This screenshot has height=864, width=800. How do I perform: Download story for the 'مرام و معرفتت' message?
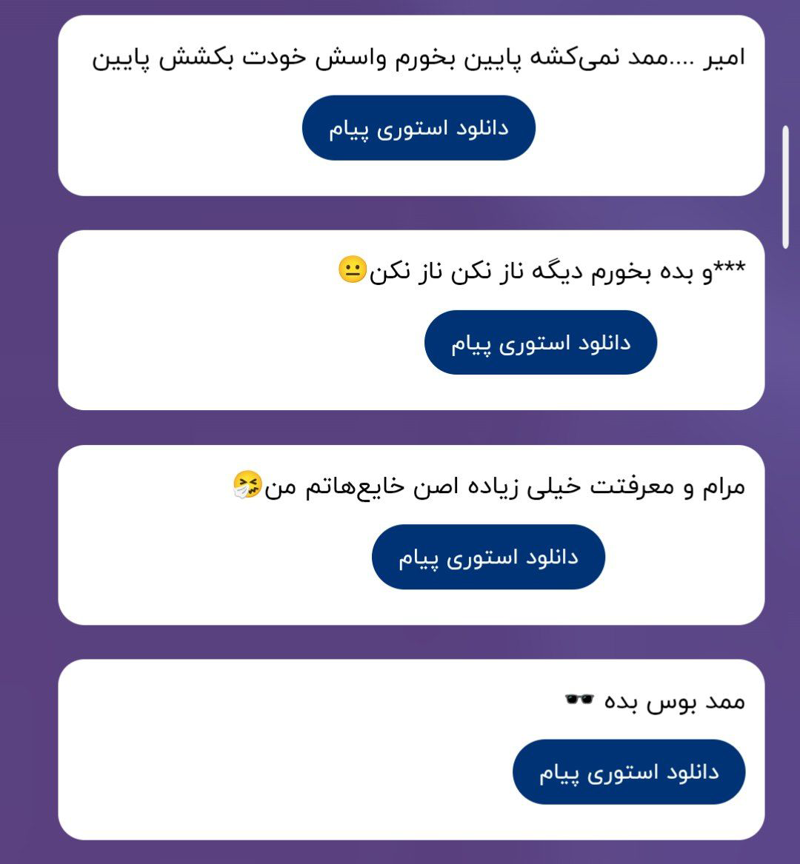(x=488, y=557)
